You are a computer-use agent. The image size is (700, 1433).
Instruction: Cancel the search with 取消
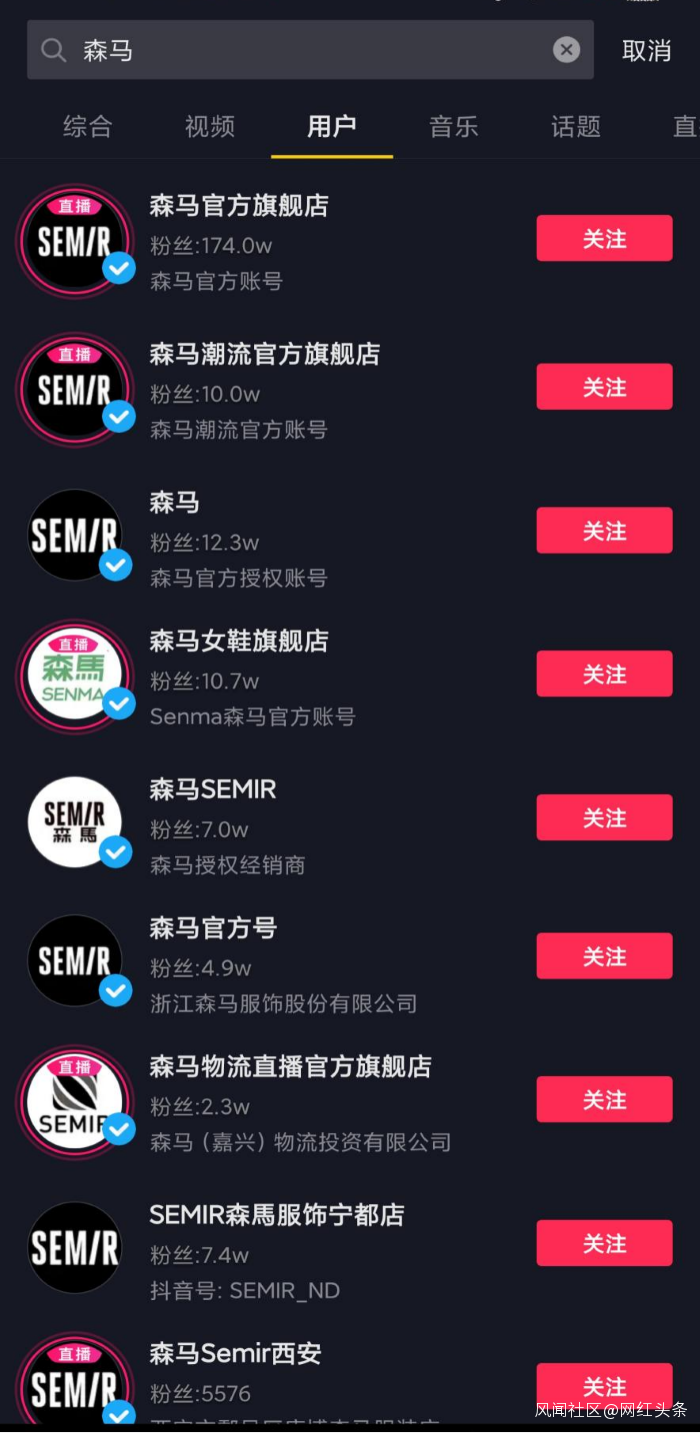pyautogui.click(x=646, y=51)
